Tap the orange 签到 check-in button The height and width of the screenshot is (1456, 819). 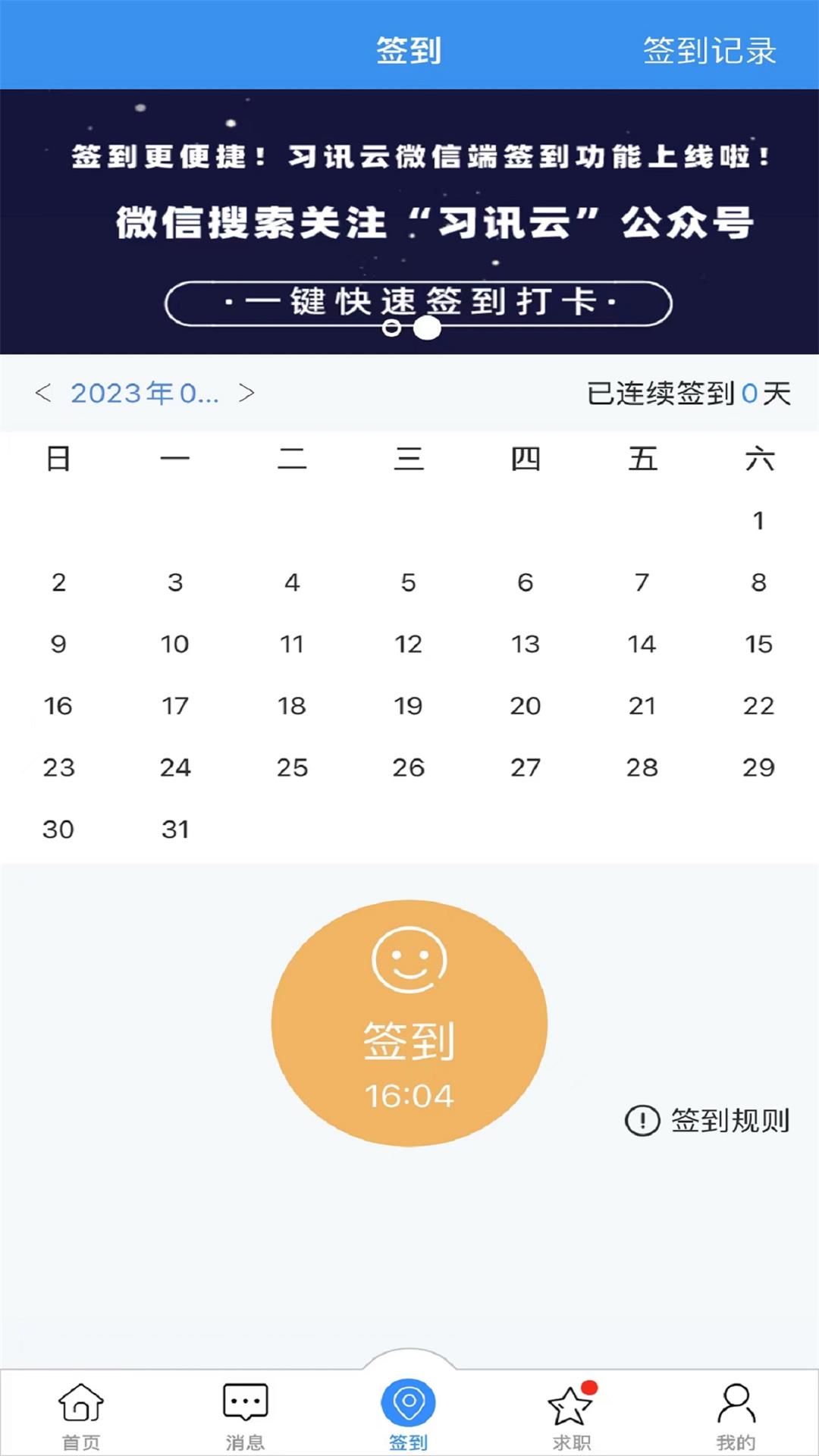pos(409,1023)
